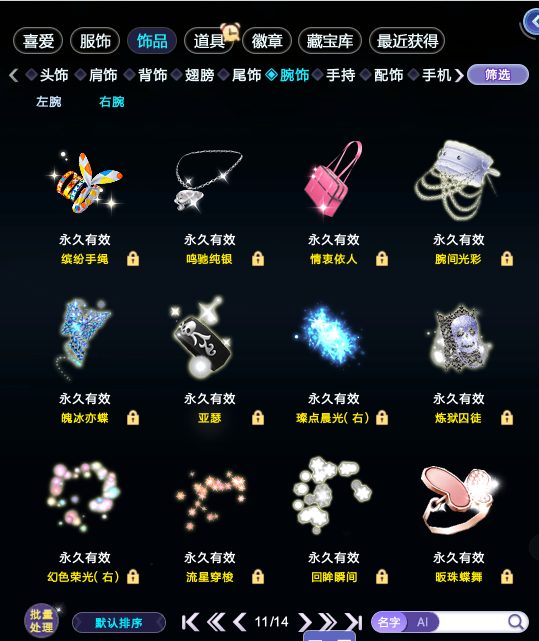The image size is (539, 641).
Task: Switch to 左腕 items
Action: [49, 101]
